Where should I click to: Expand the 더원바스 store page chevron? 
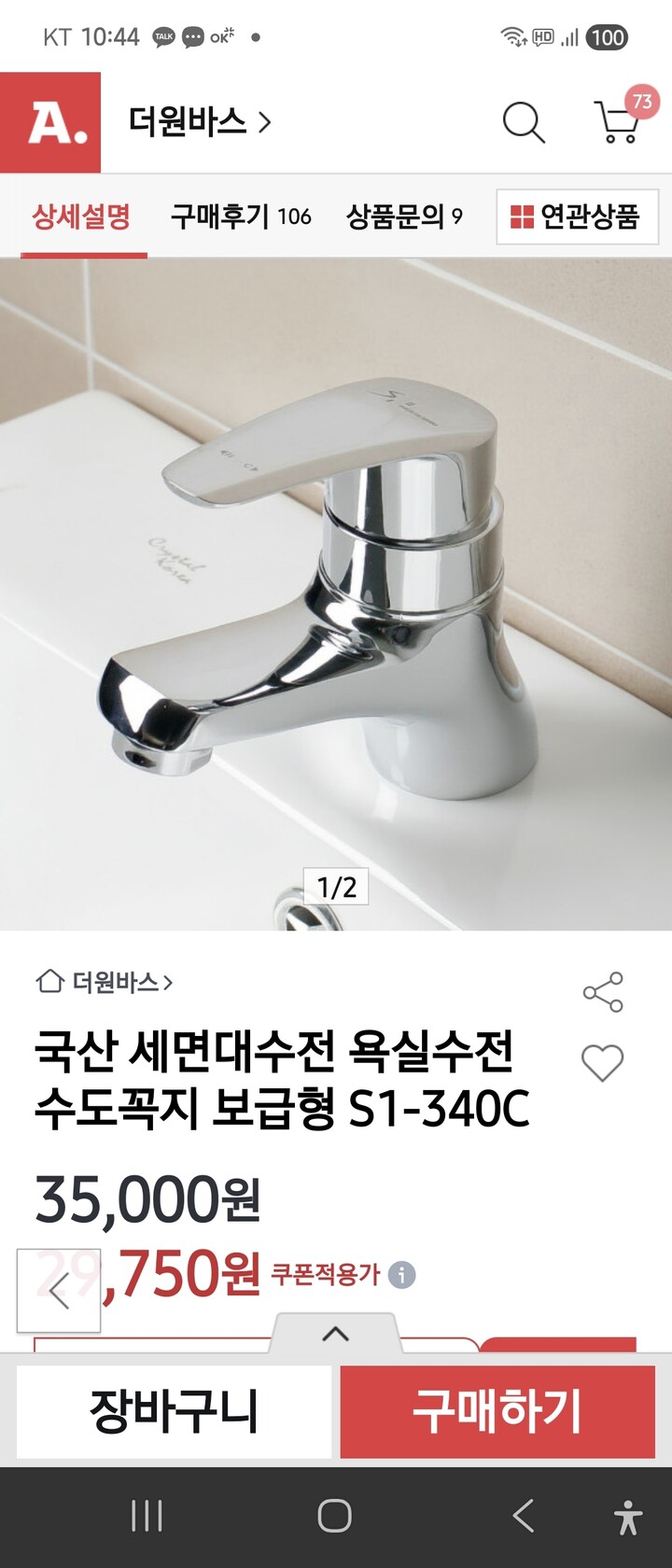pyautogui.click(x=268, y=122)
